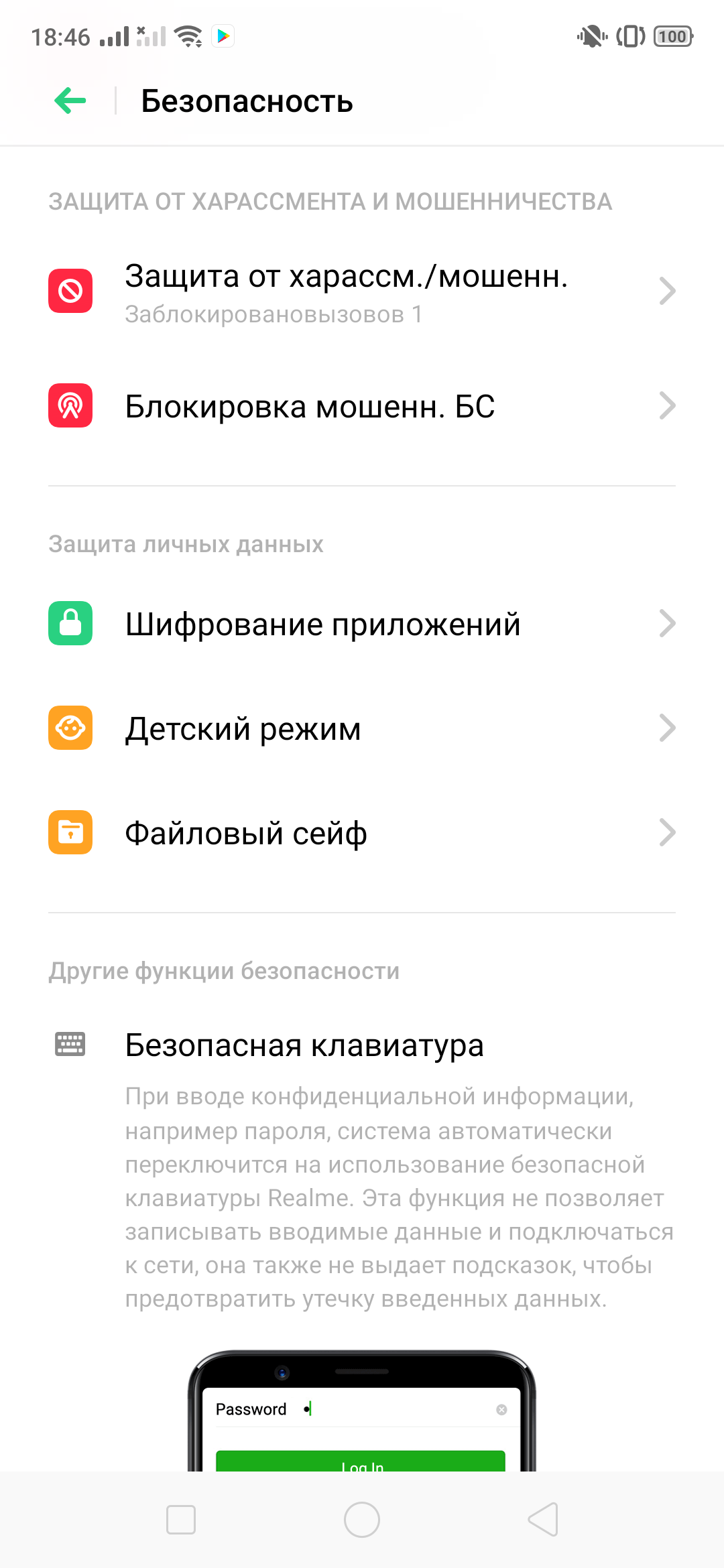Open Блокировка мошенн. БС
This screenshot has height=1568, width=724.
(x=362, y=406)
